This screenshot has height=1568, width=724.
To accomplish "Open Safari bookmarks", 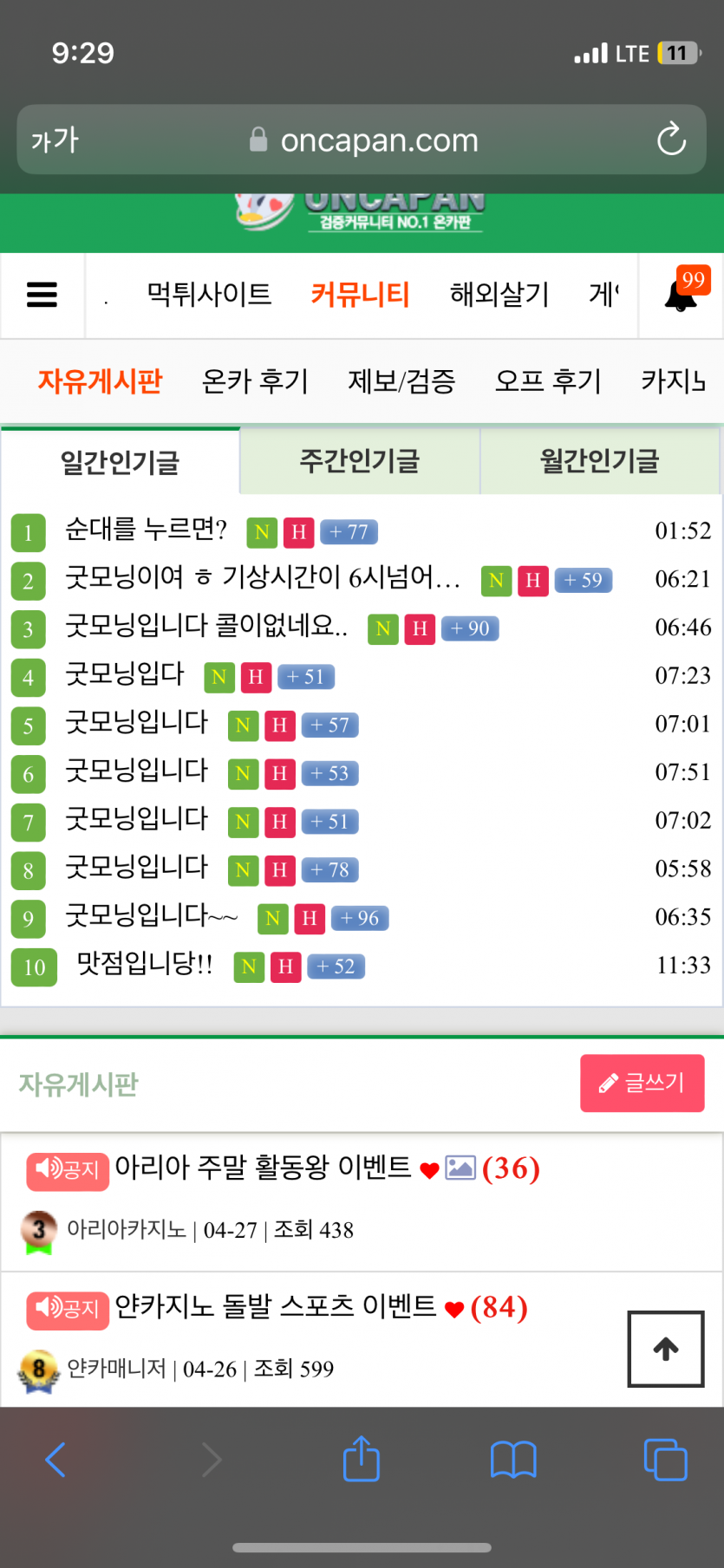I will [513, 1460].
